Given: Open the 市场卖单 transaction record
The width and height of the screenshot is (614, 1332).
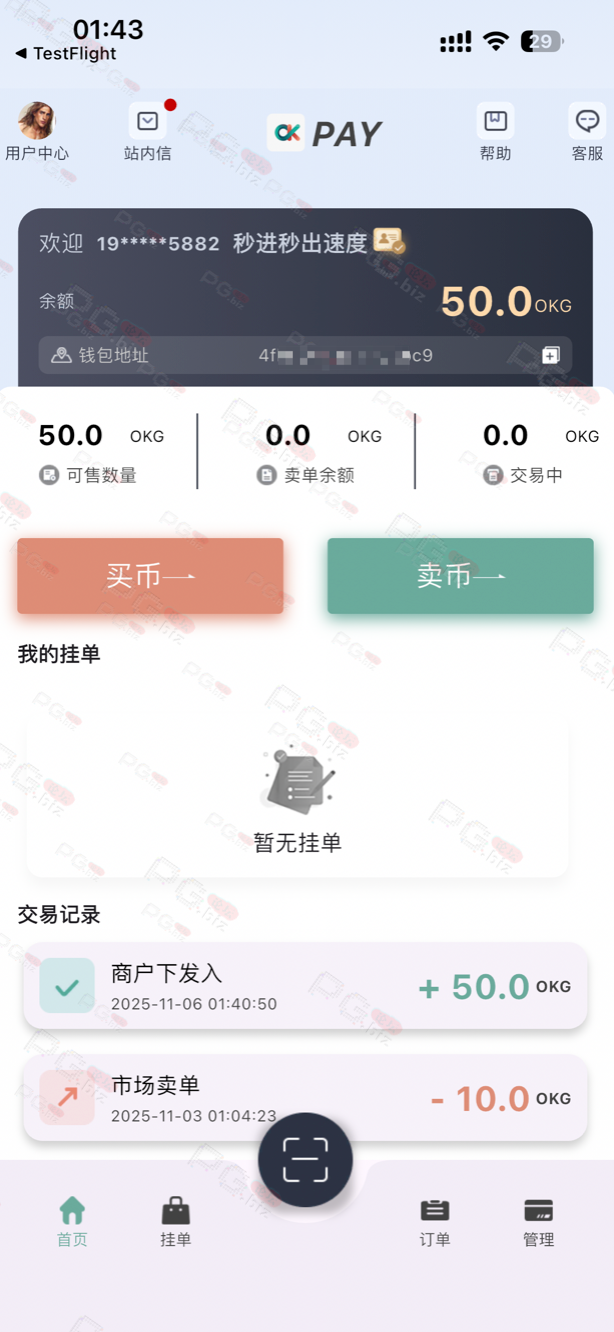Looking at the screenshot, I should click(305, 1097).
